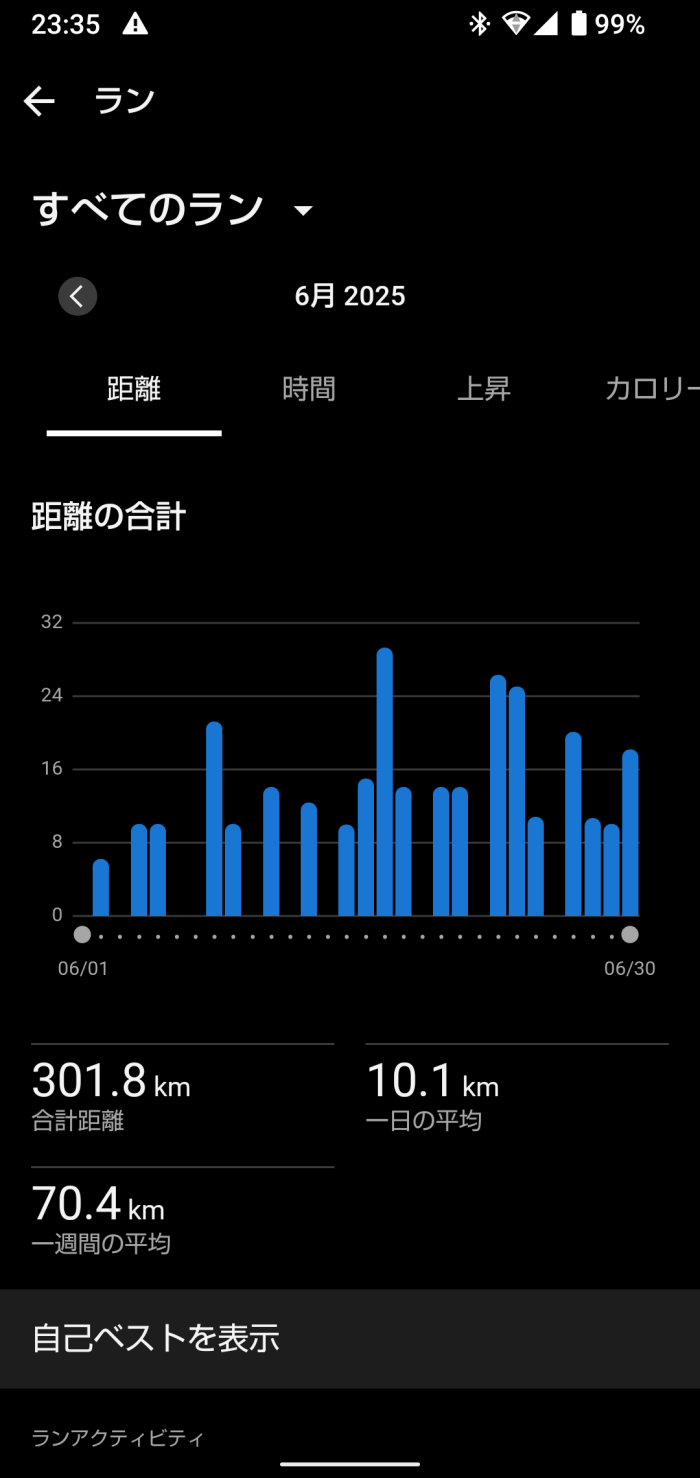Select the 距離 tab
The image size is (700, 1478).
[x=134, y=389]
